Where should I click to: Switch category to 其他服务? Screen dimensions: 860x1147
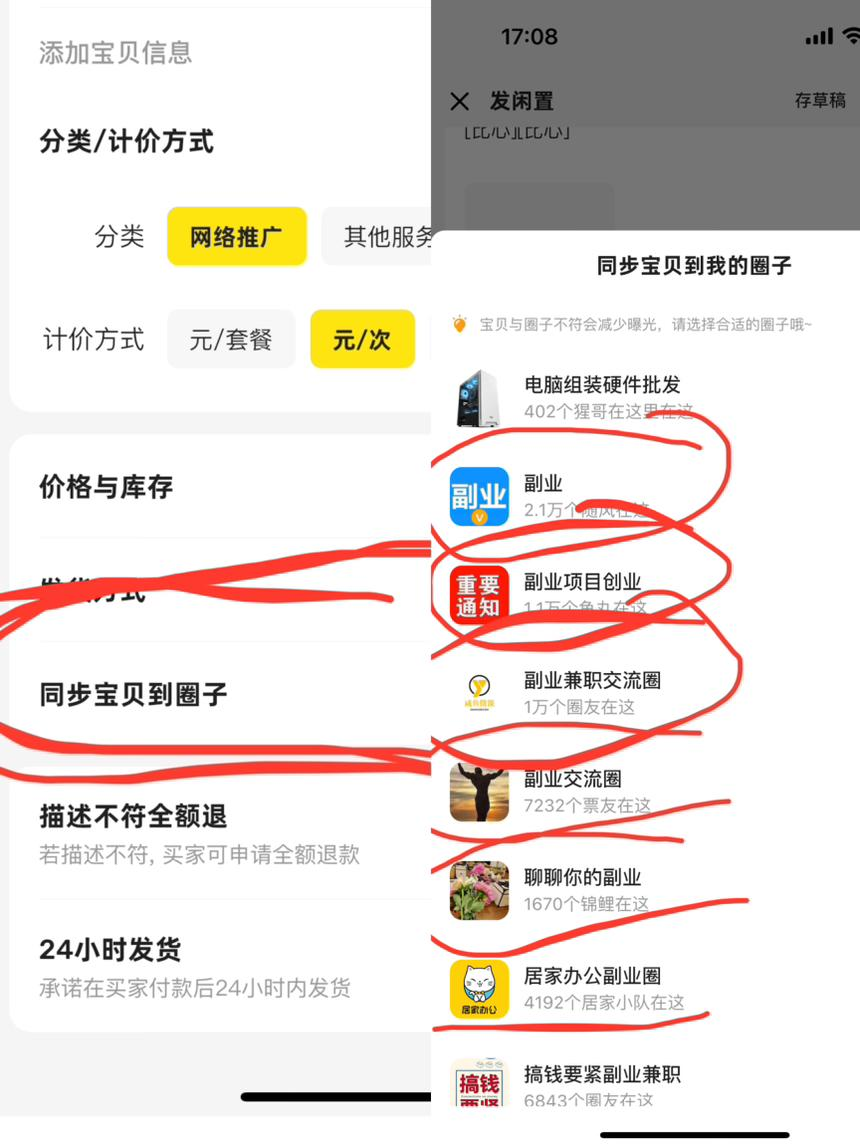coord(390,236)
